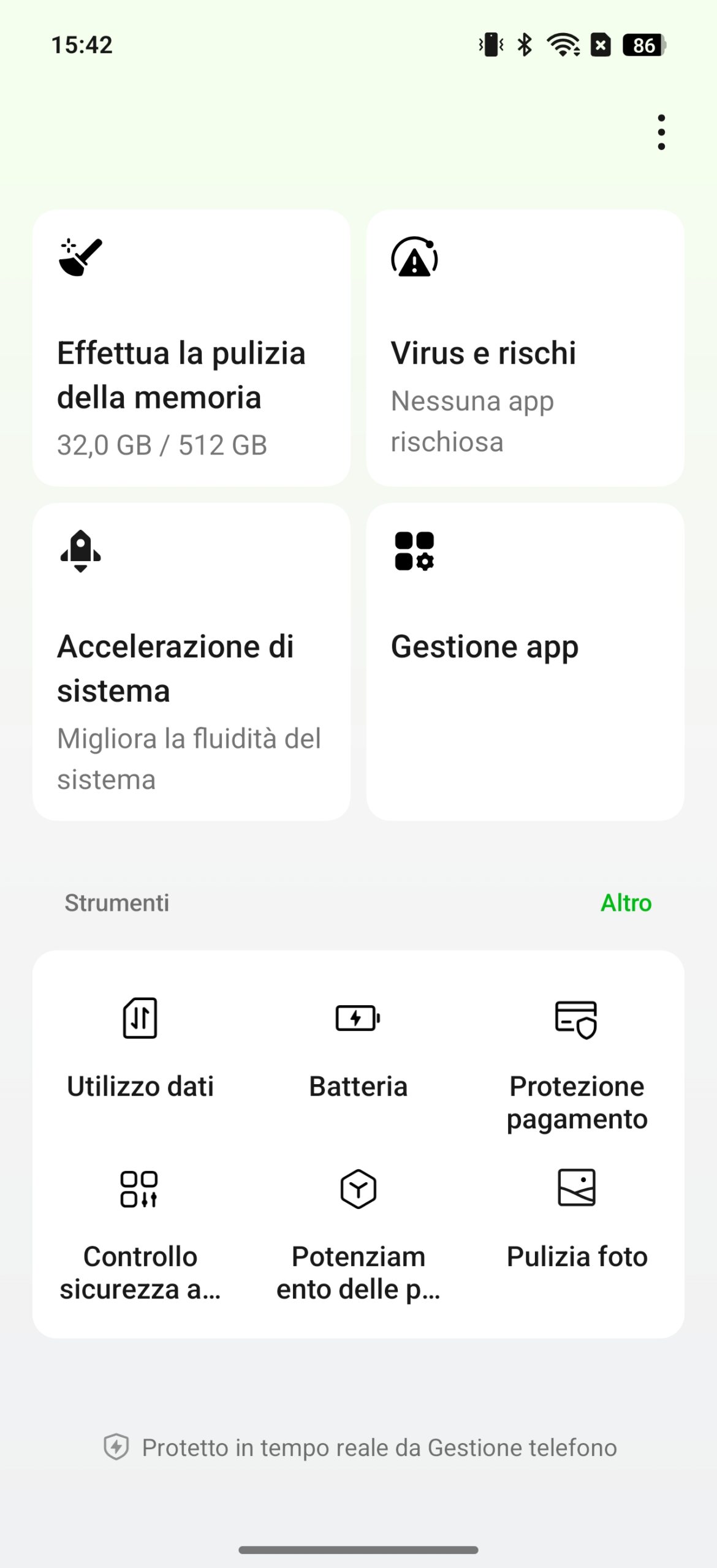Launch Accelerazione di sistema
This screenshot has width=717, height=1568.
(x=191, y=661)
